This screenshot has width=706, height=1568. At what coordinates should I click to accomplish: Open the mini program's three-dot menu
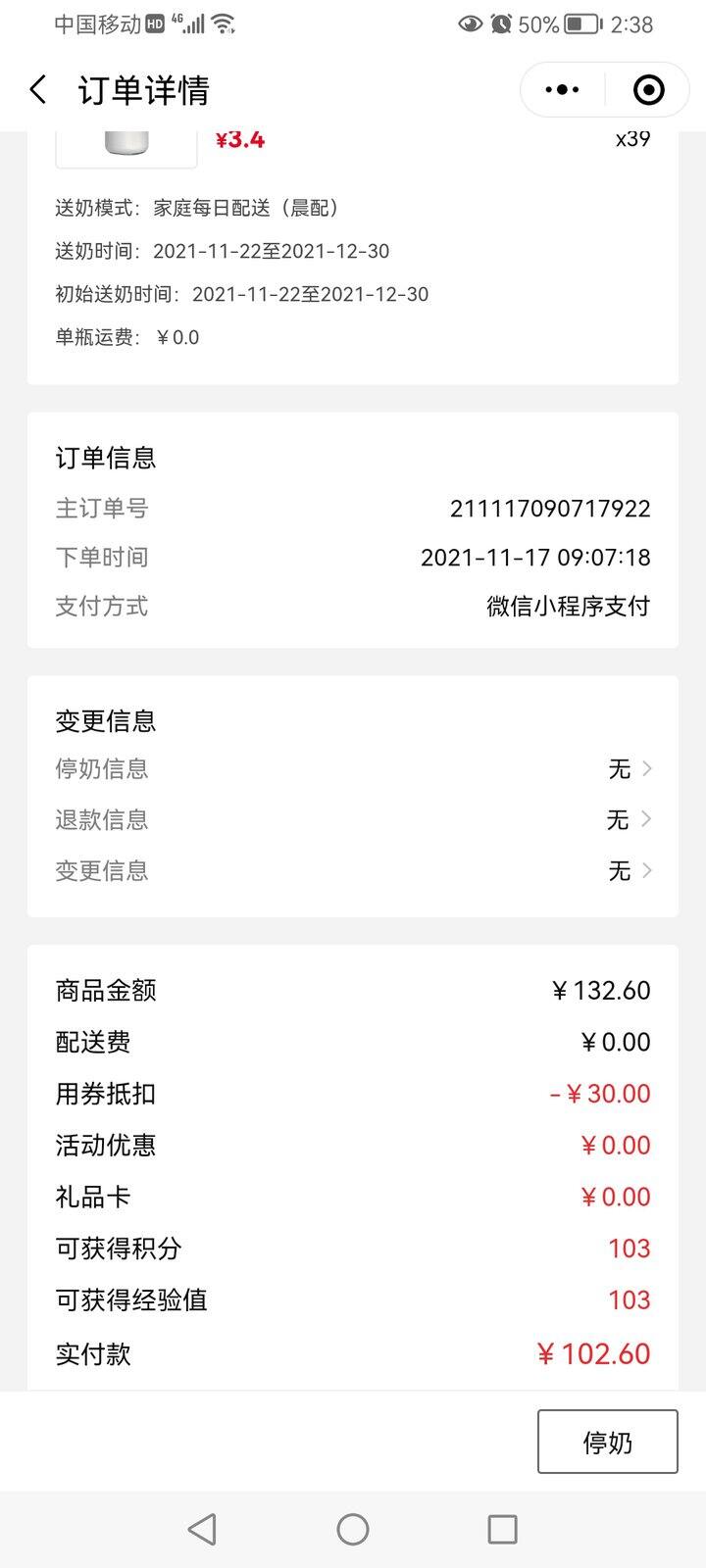562,90
